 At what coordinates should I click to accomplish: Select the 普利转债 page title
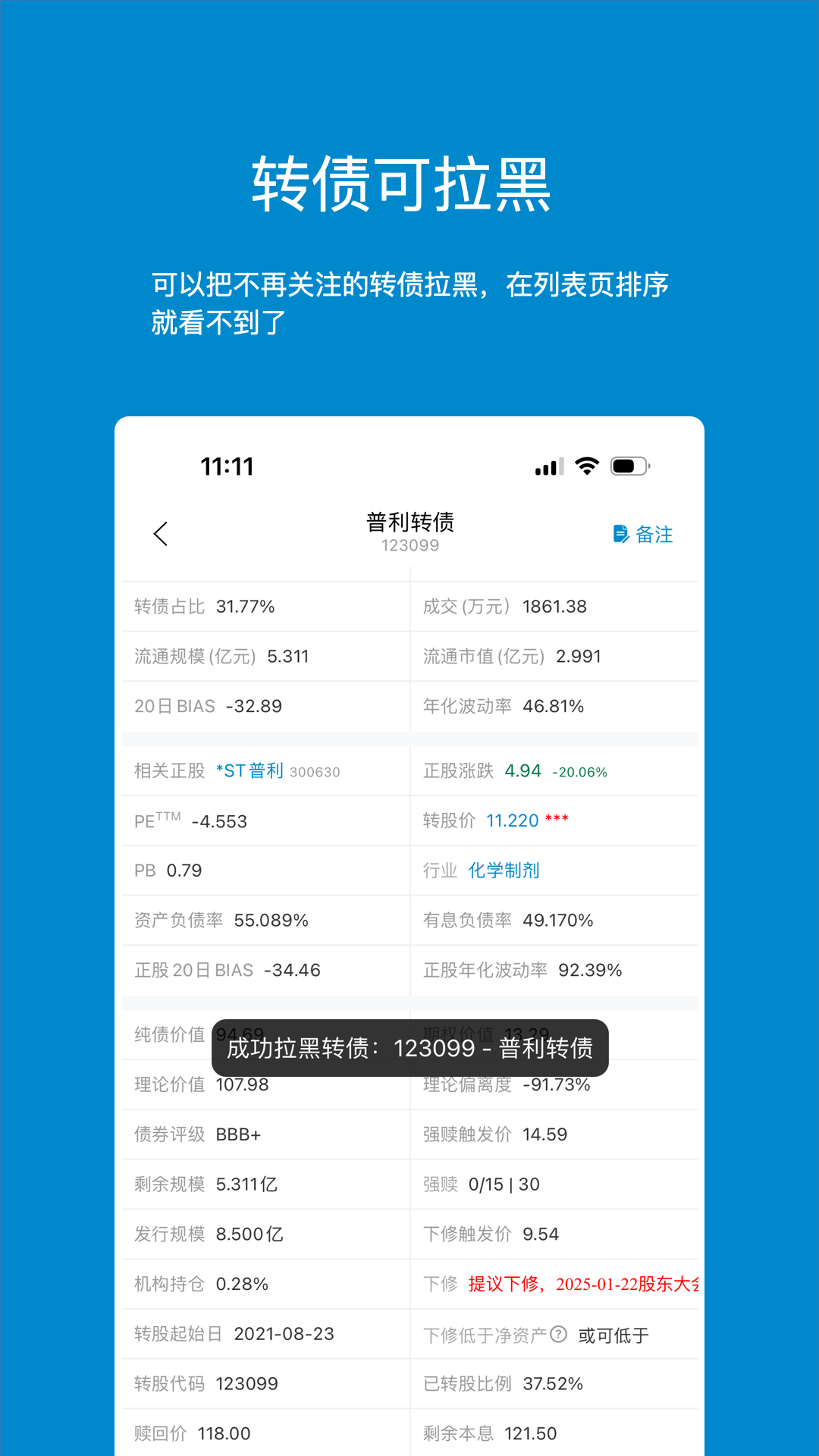point(409,522)
